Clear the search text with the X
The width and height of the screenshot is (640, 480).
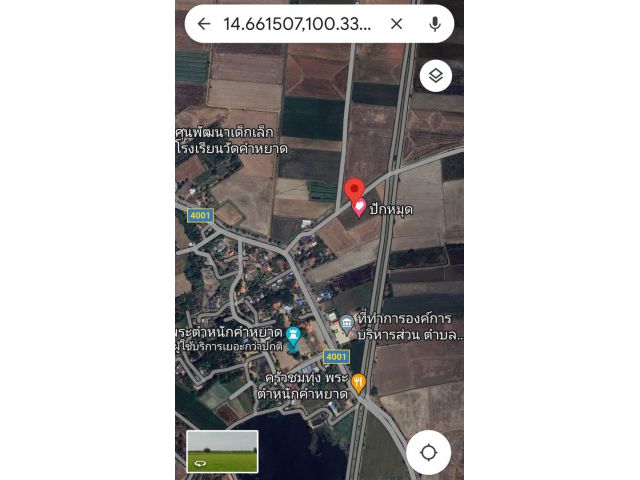point(396,24)
